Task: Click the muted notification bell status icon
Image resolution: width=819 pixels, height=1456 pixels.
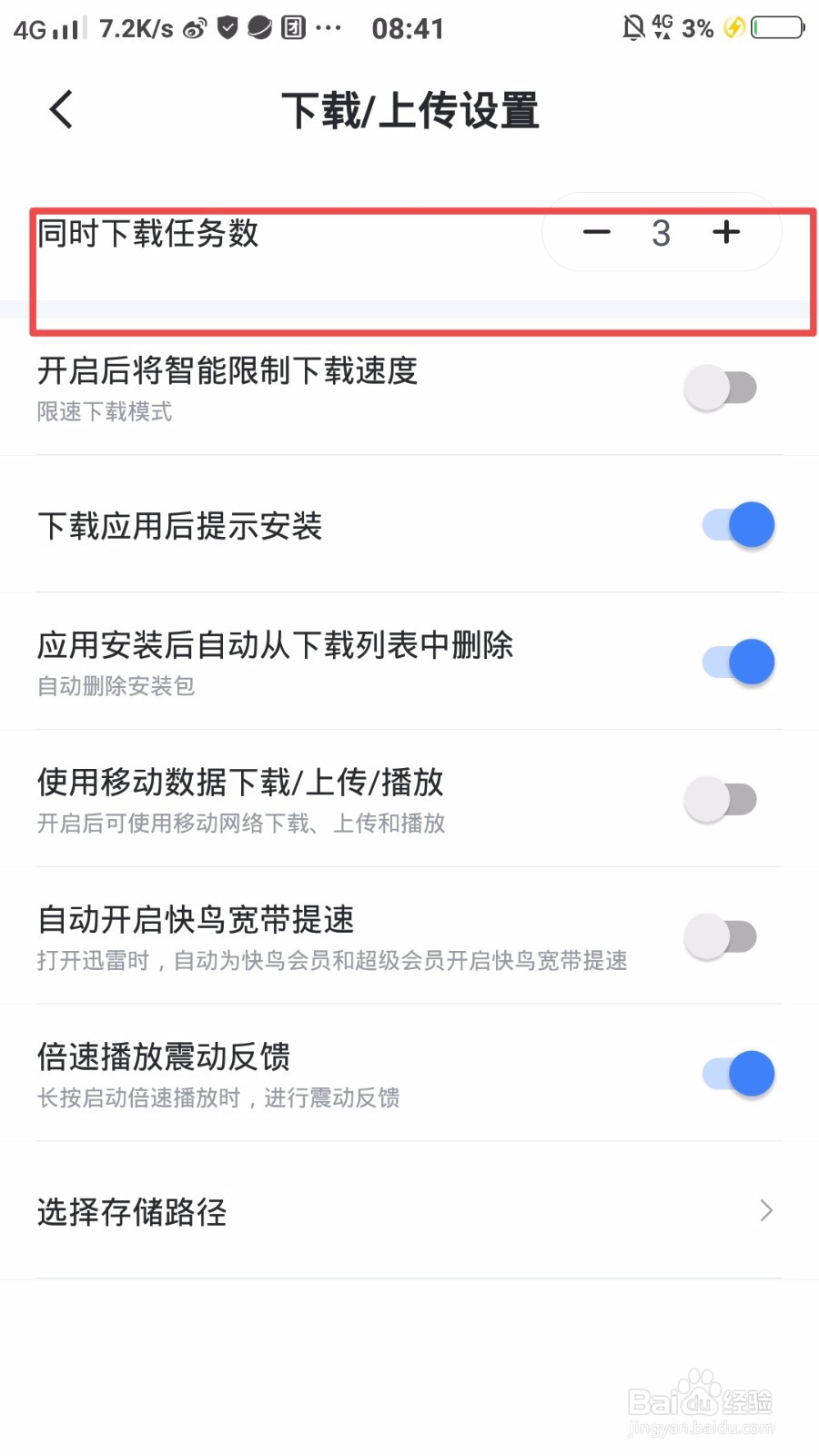Action: [x=632, y=27]
